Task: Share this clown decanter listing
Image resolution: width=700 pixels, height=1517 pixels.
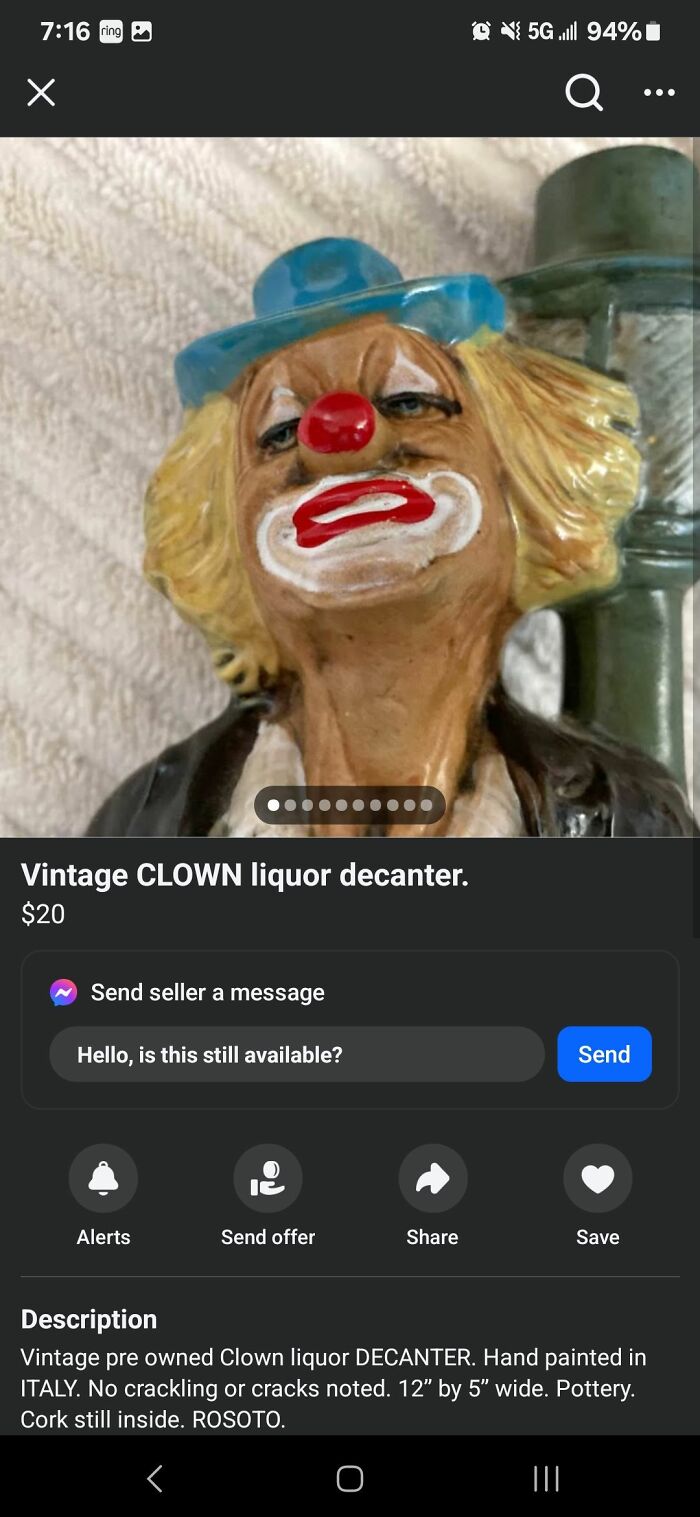Action: (432, 1178)
